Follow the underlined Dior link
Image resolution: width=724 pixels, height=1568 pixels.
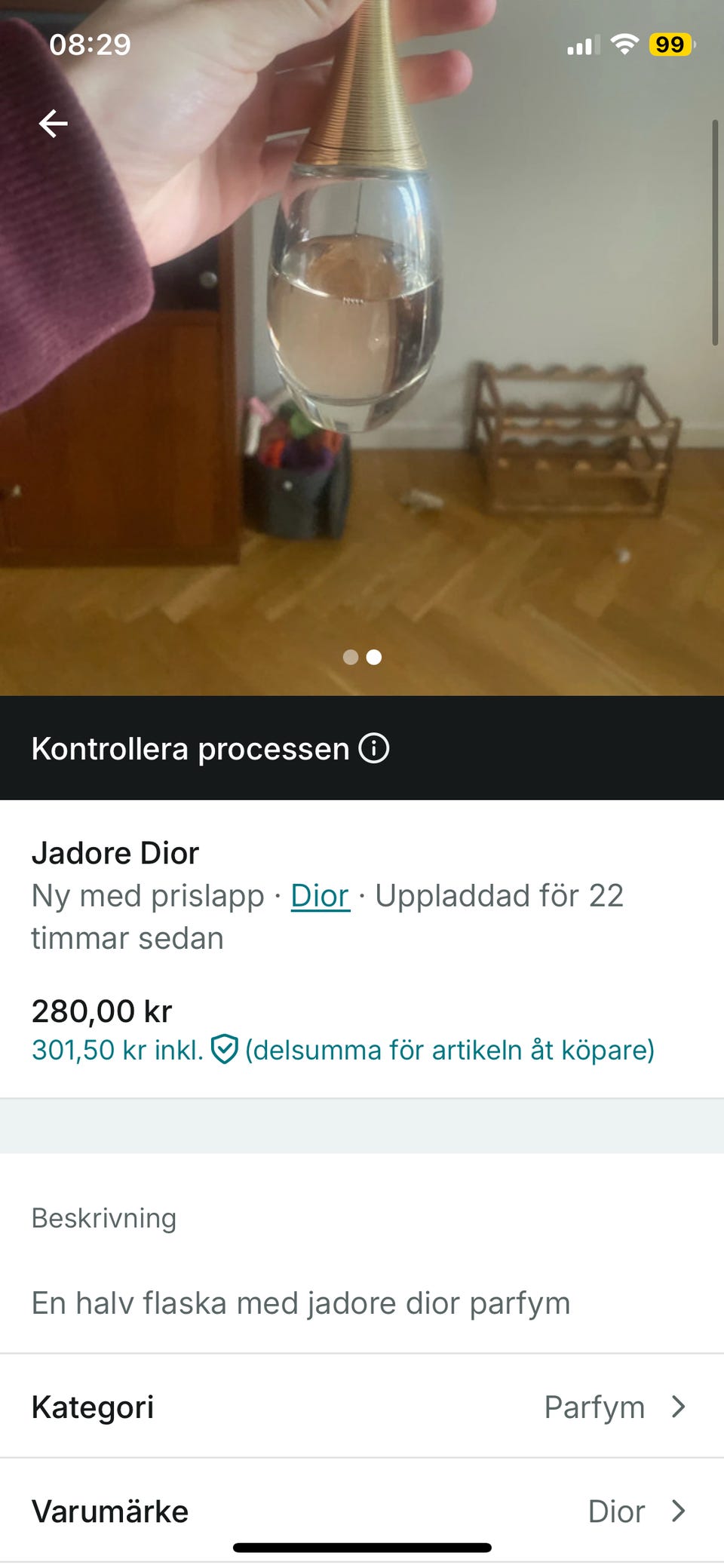318,895
